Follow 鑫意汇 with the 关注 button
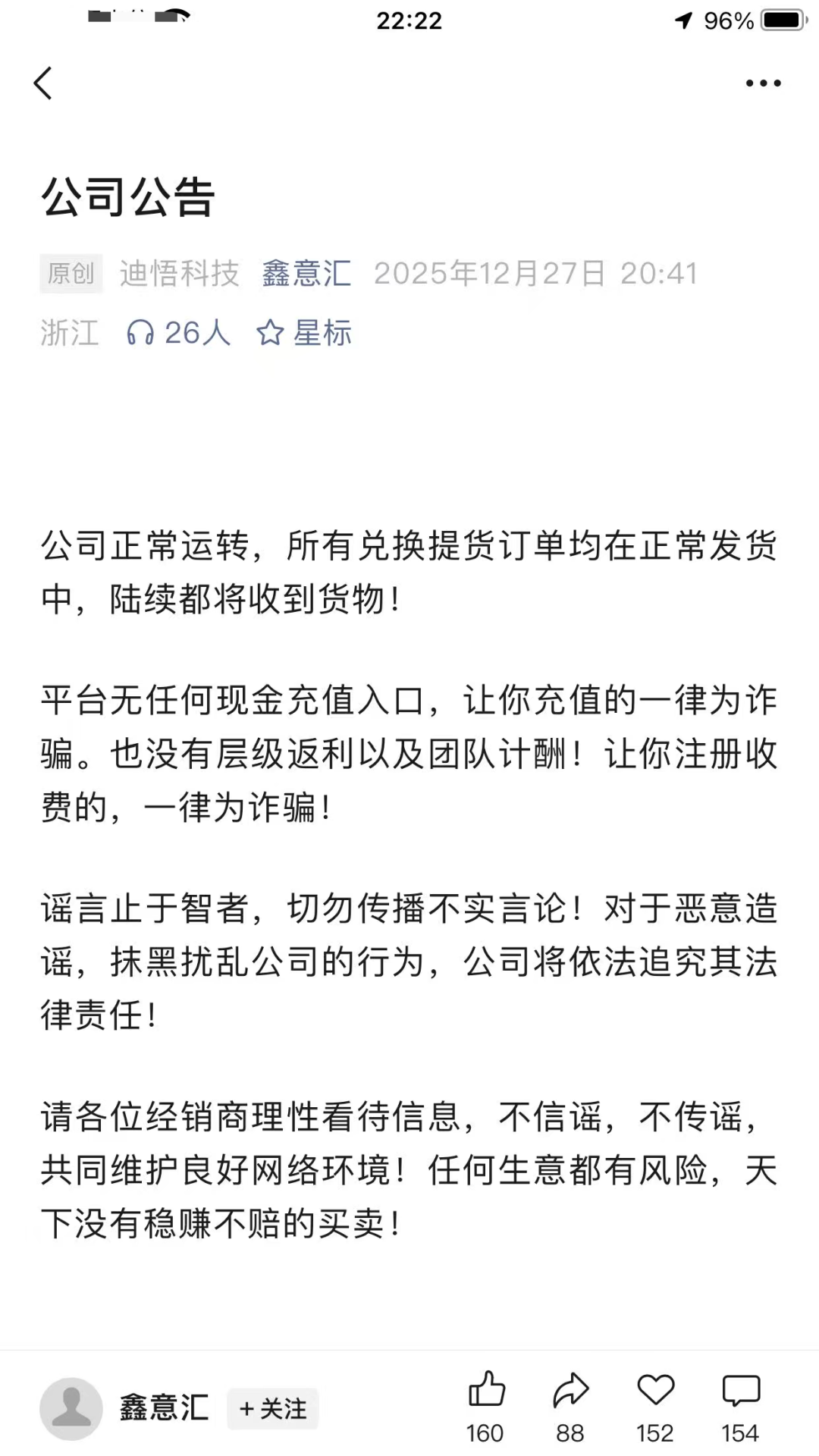This screenshot has height=1456, width=819. [273, 1409]
